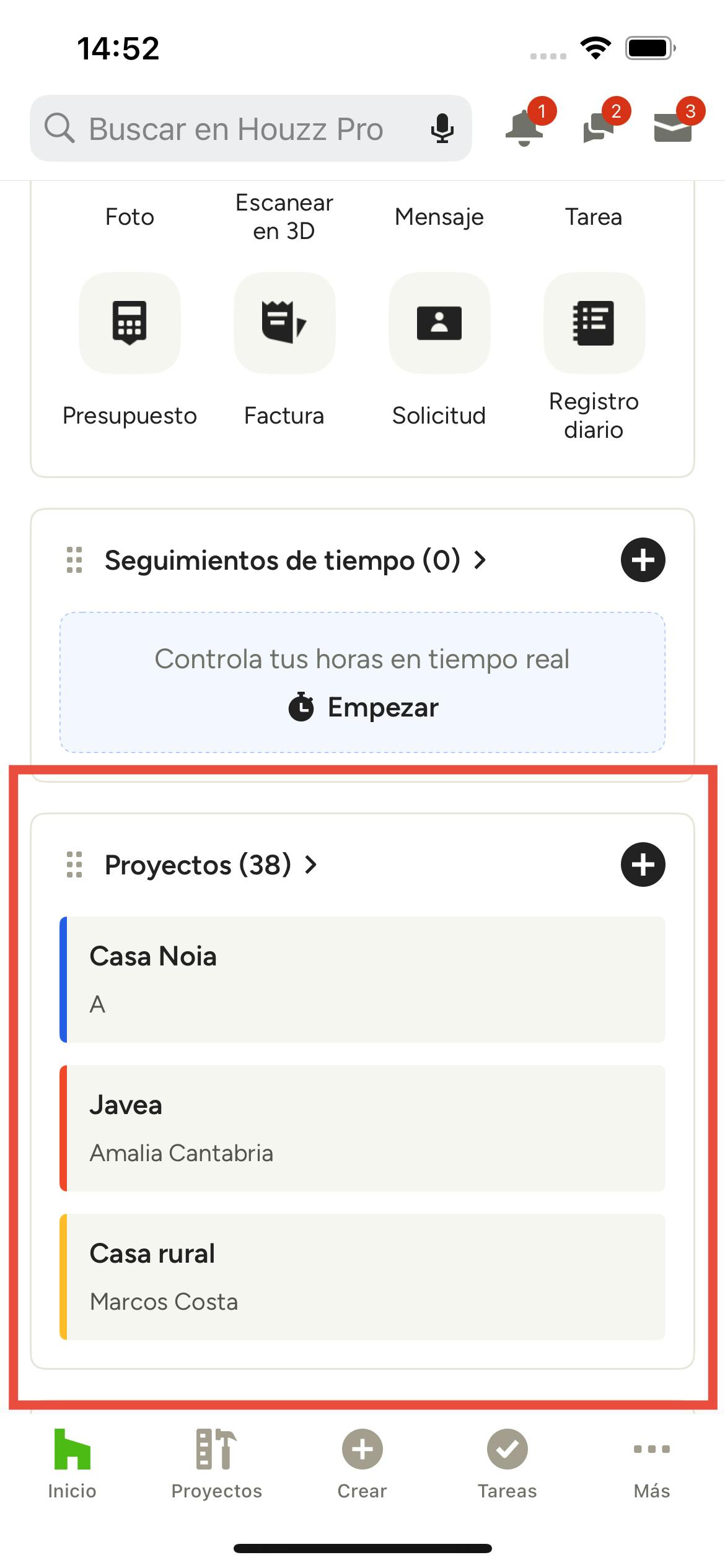Open the mail inbox icon
Image resolution: width=725 pixels, height=1568 pixels.
(673, 127)
